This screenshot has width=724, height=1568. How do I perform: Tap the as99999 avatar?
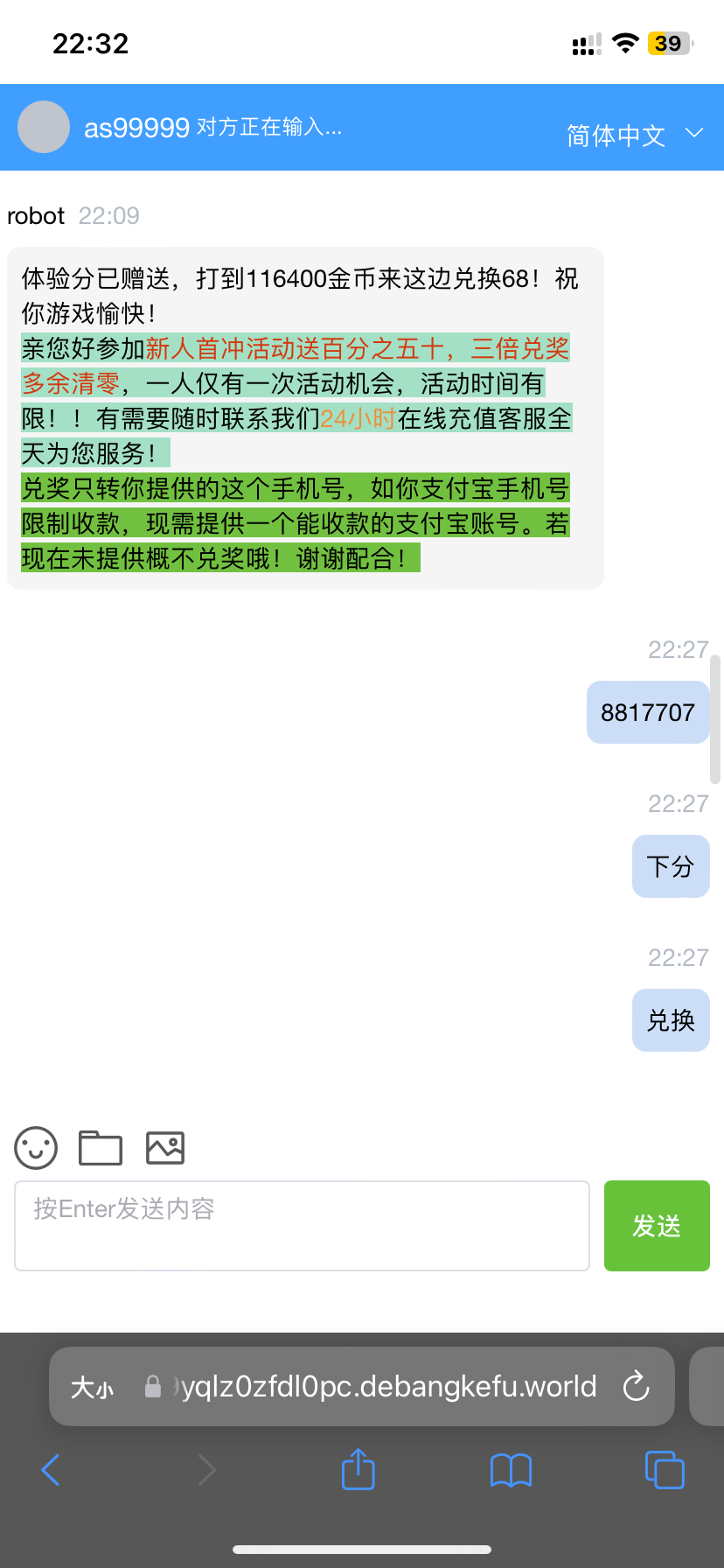tap(44, 127)
